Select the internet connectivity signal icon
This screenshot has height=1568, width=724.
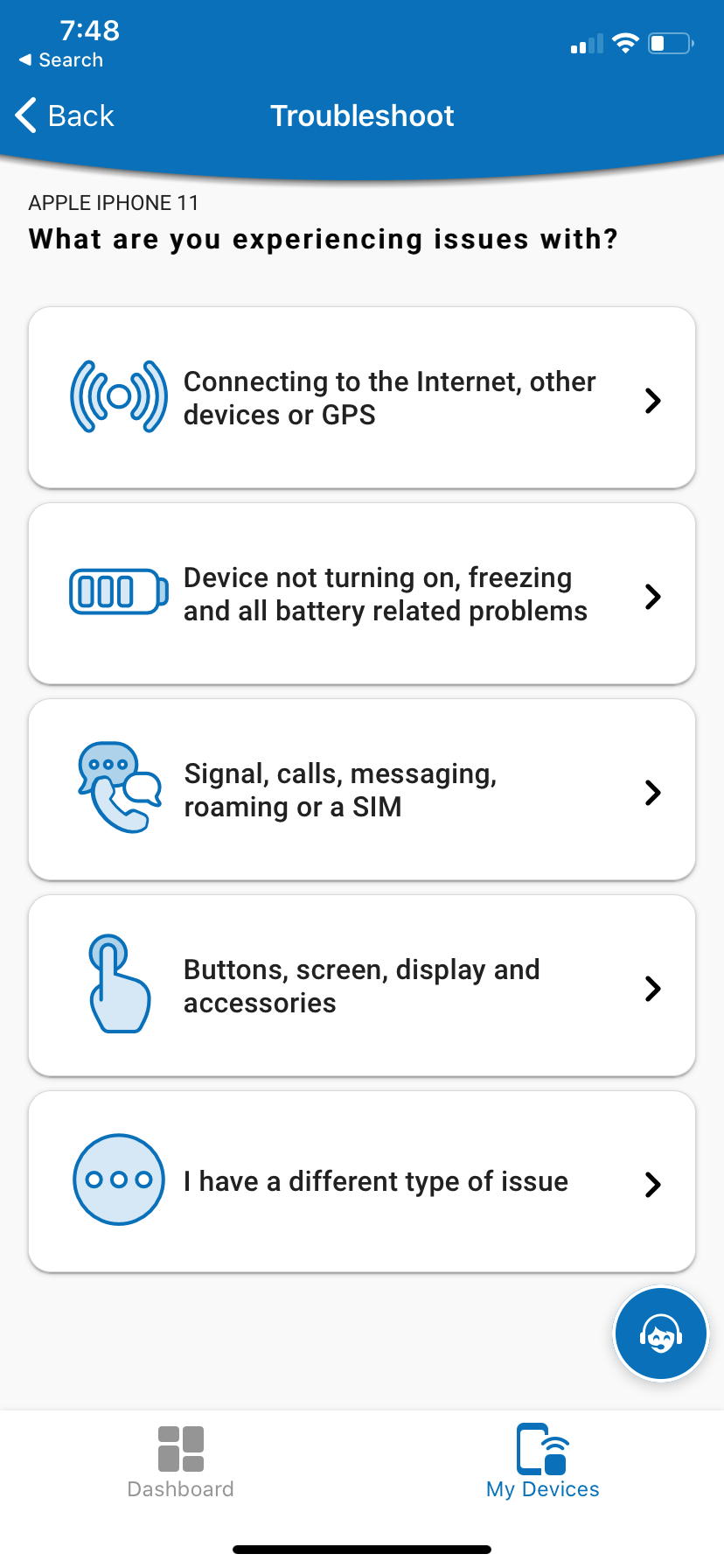(x=118, y=396)
